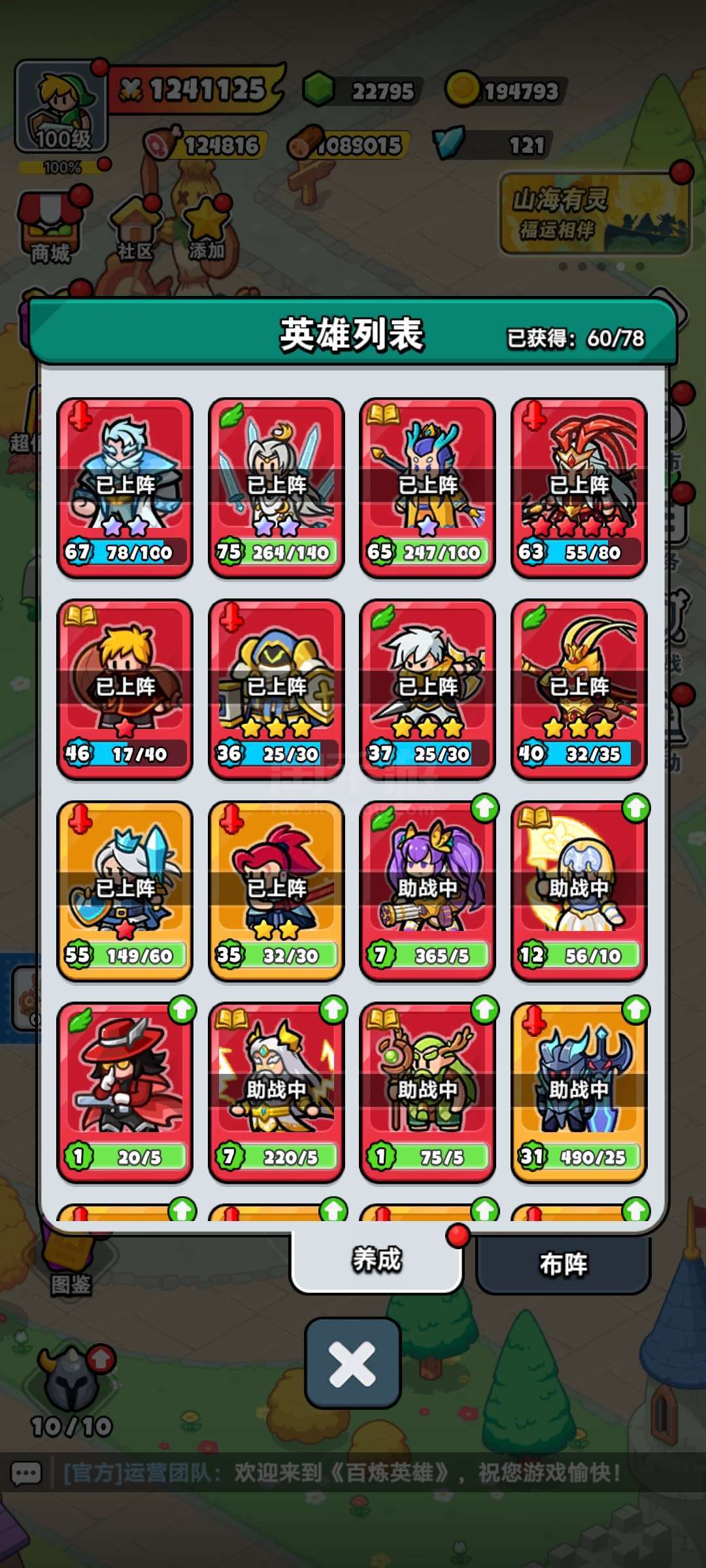
Task: Switch to the 布阵 tab
Action: tap(563, 1264)
